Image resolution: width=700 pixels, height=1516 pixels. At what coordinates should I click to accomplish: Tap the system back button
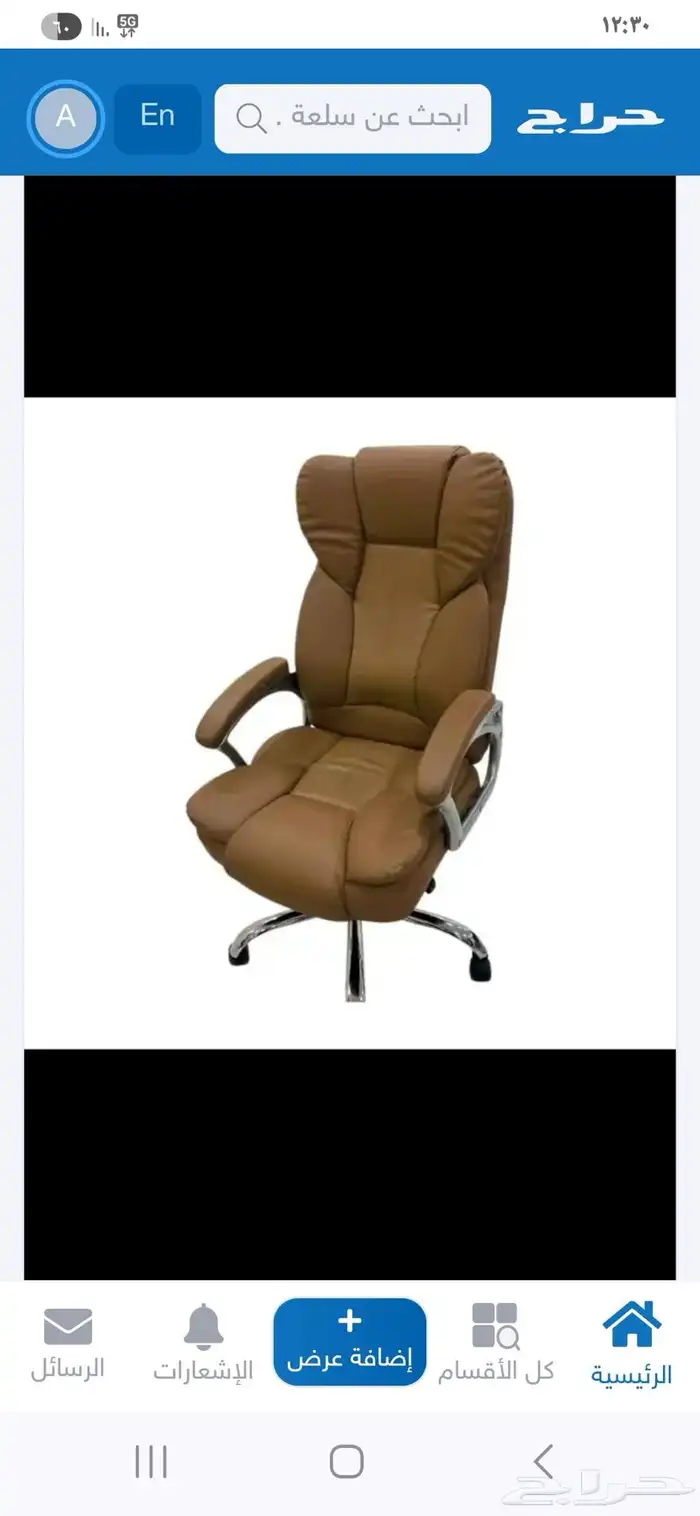pyautogui.click(x=542, y=1462)
